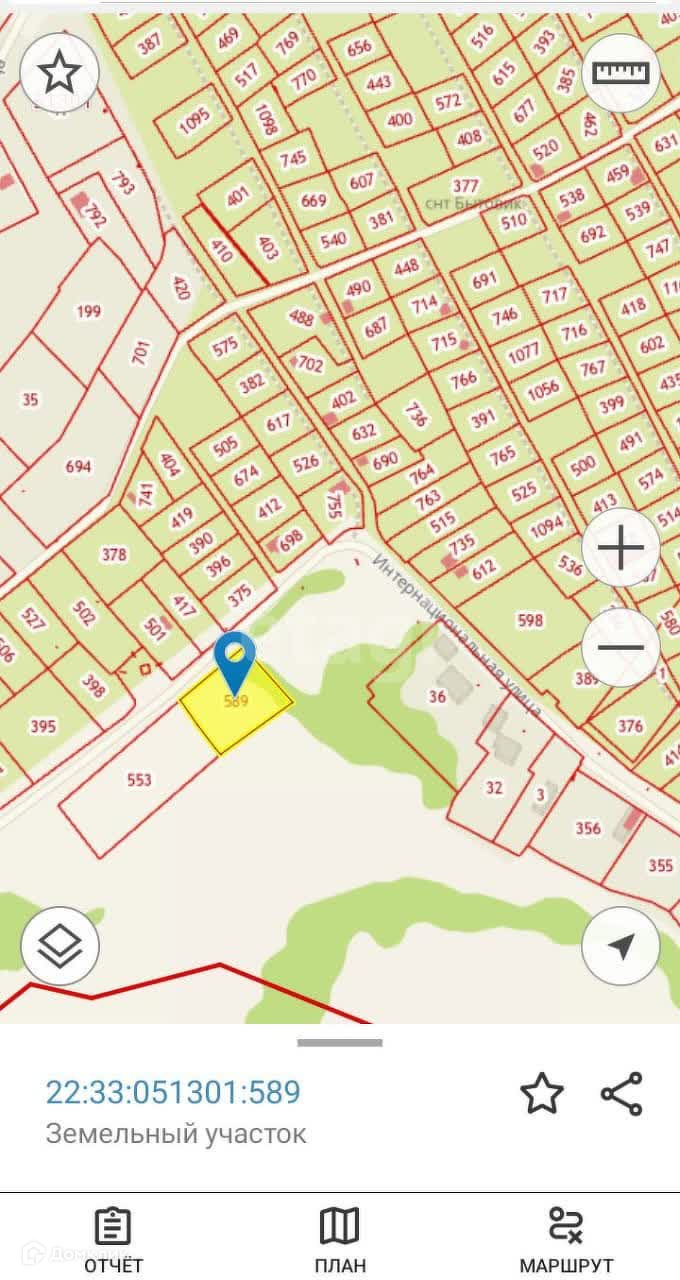Screen dimensions: 680x1280
Task: Open favorites star on the map
Action: pos(59,72)
